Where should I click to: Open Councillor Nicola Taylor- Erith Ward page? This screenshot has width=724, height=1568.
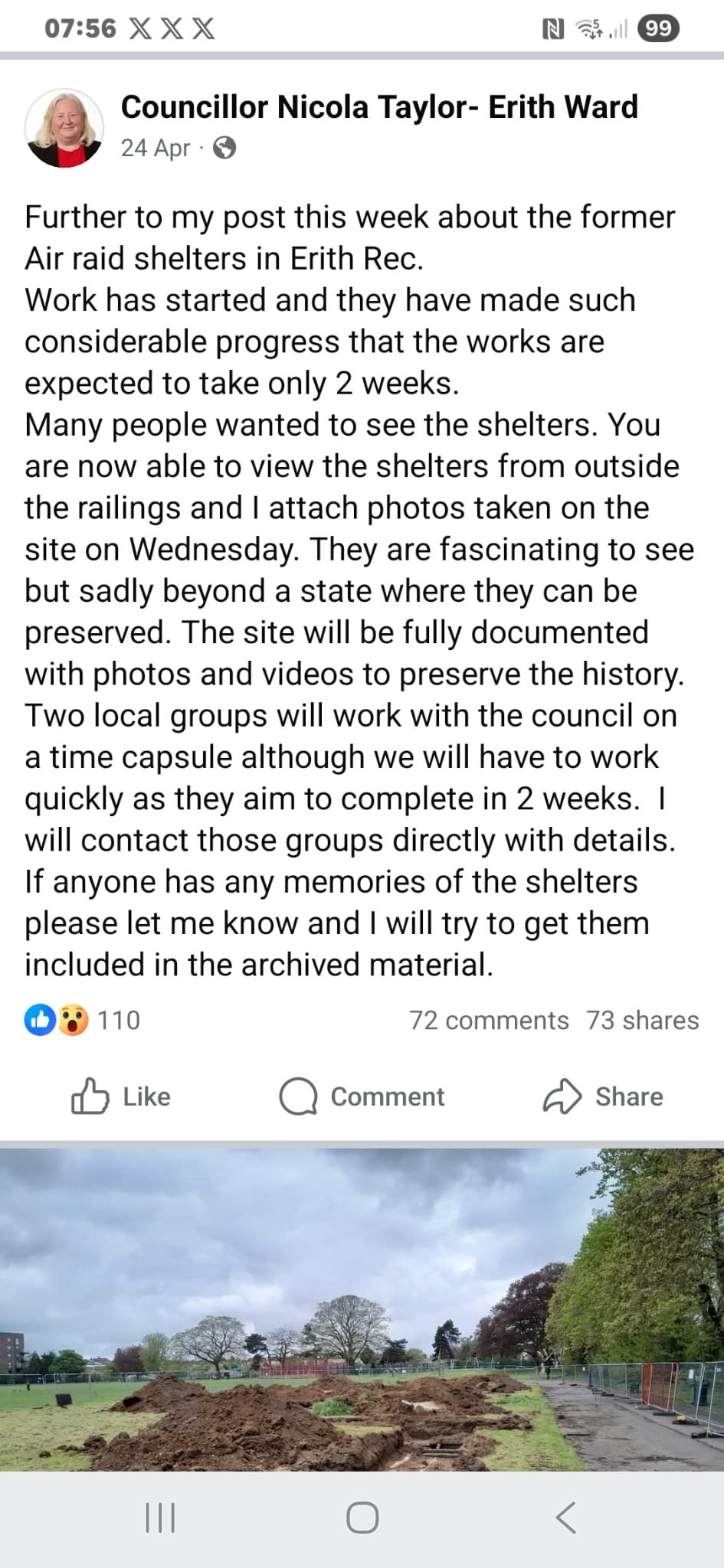(x=378, y=107)
